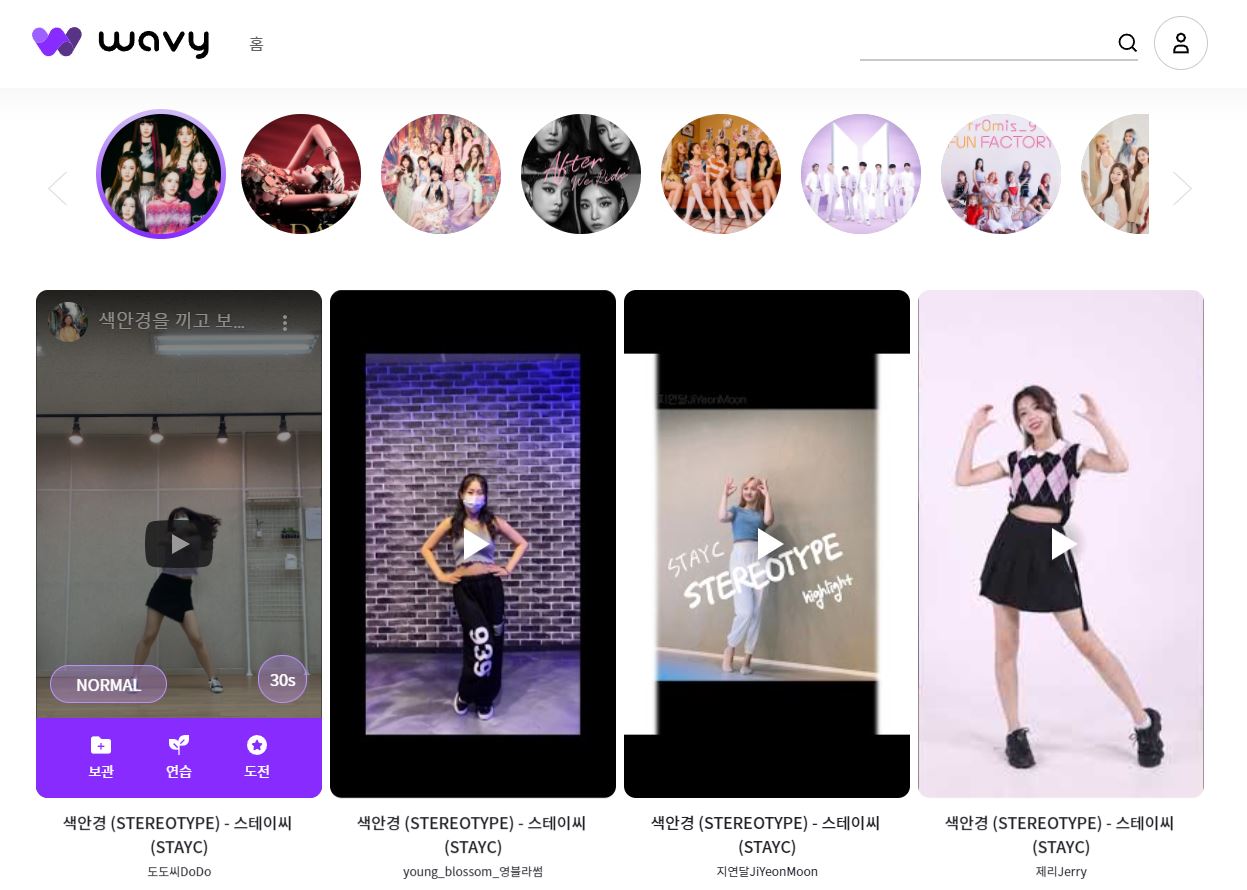Play the 도도씨DoDo dance video
Viewport: 1247px width, 890px height.
(179, 544)
